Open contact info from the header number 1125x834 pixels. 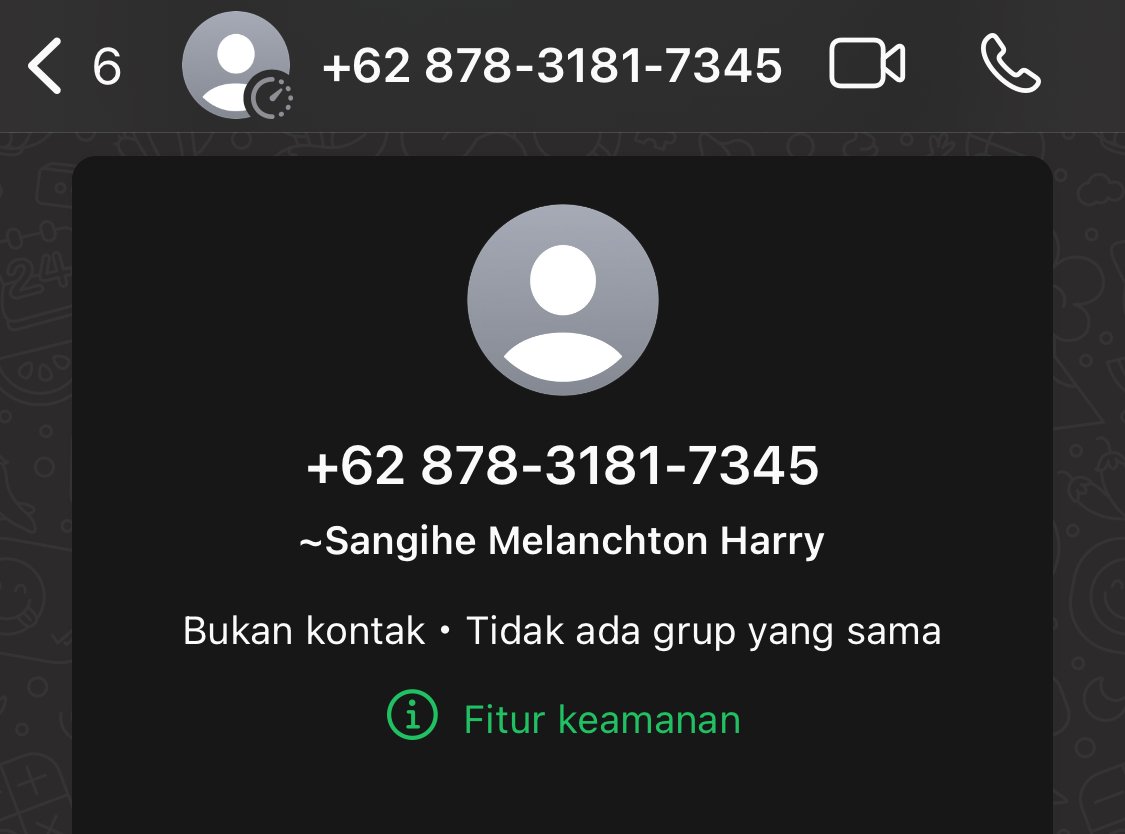coord(552,67)
